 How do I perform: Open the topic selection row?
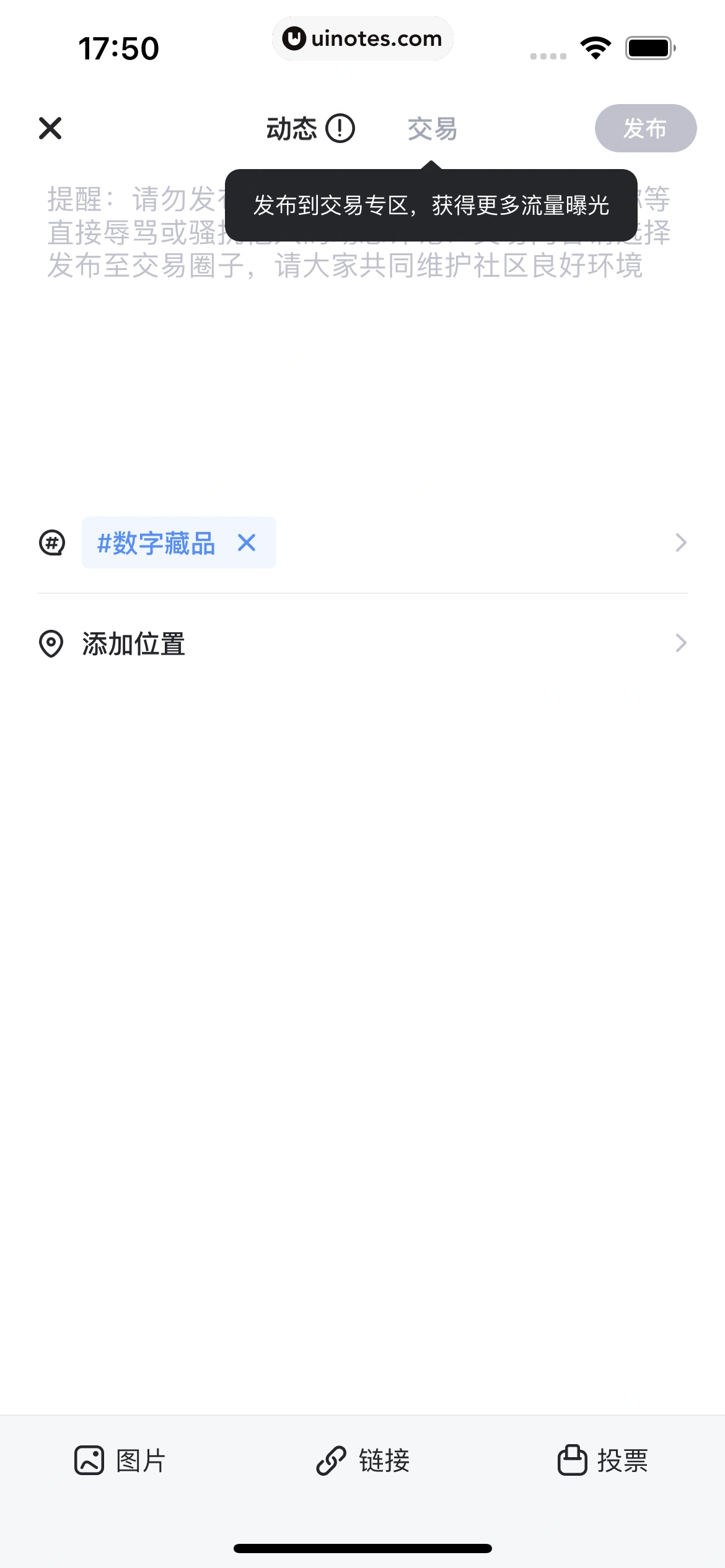pos(680,542)
